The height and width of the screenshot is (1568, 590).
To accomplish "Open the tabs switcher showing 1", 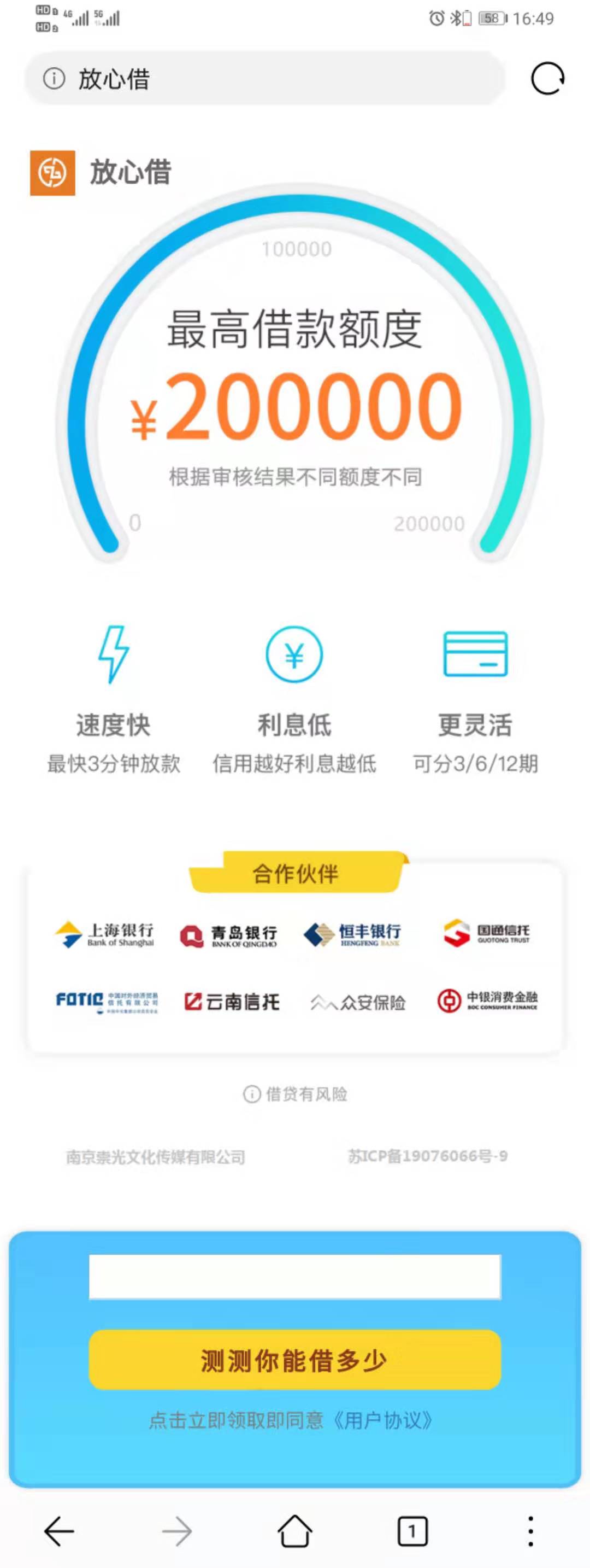I will point(412,1530).
